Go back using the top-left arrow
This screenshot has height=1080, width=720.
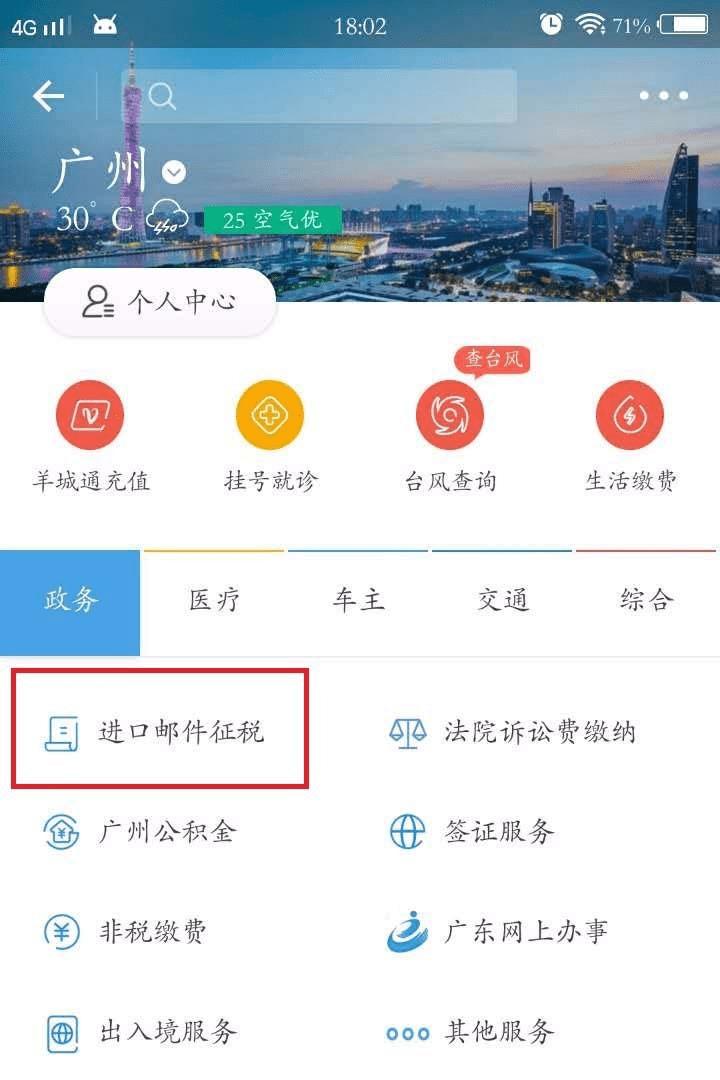tap(48, 96)
